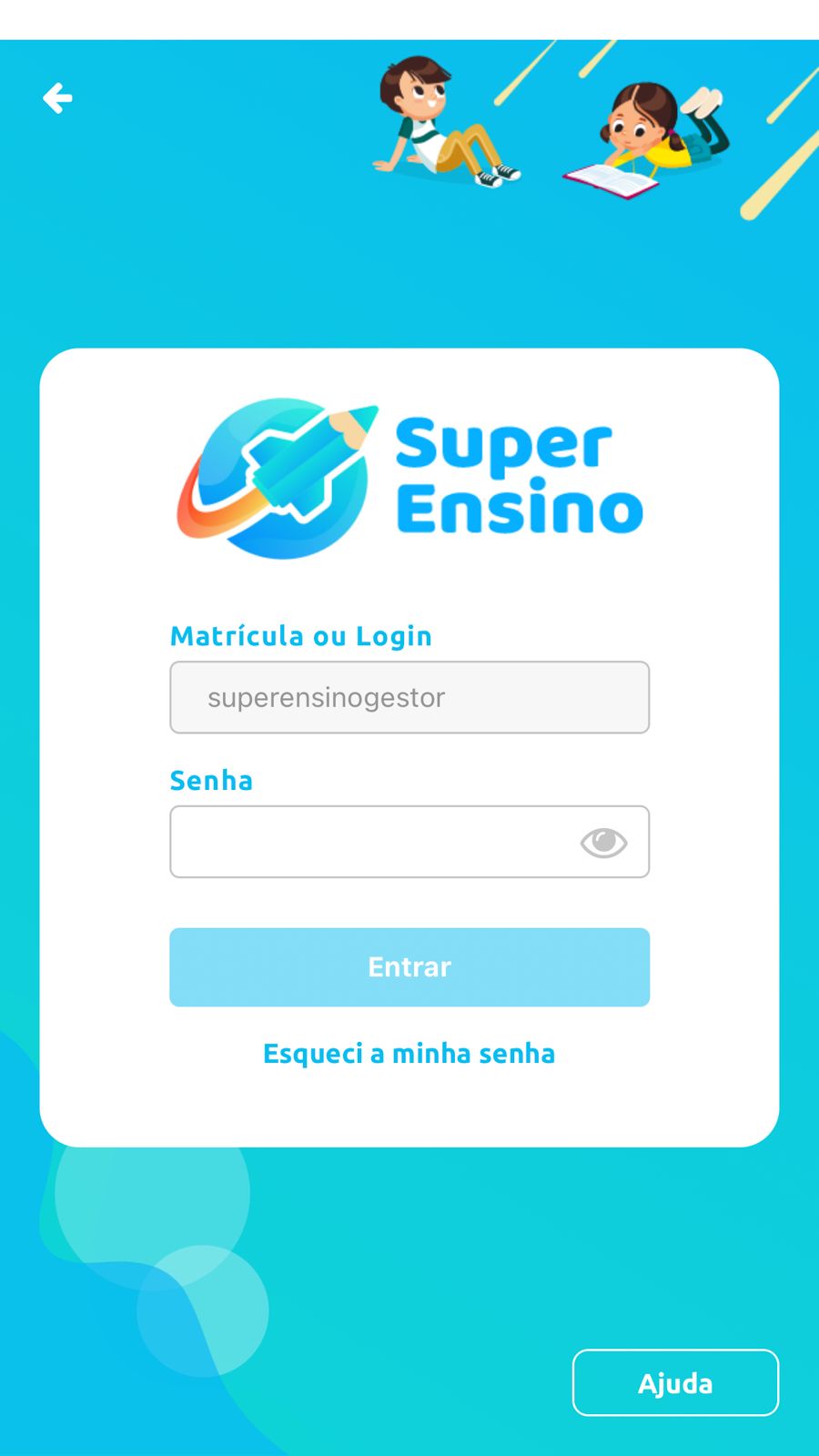
Task: Show password with the eye icon
Action: pos(603,843)
